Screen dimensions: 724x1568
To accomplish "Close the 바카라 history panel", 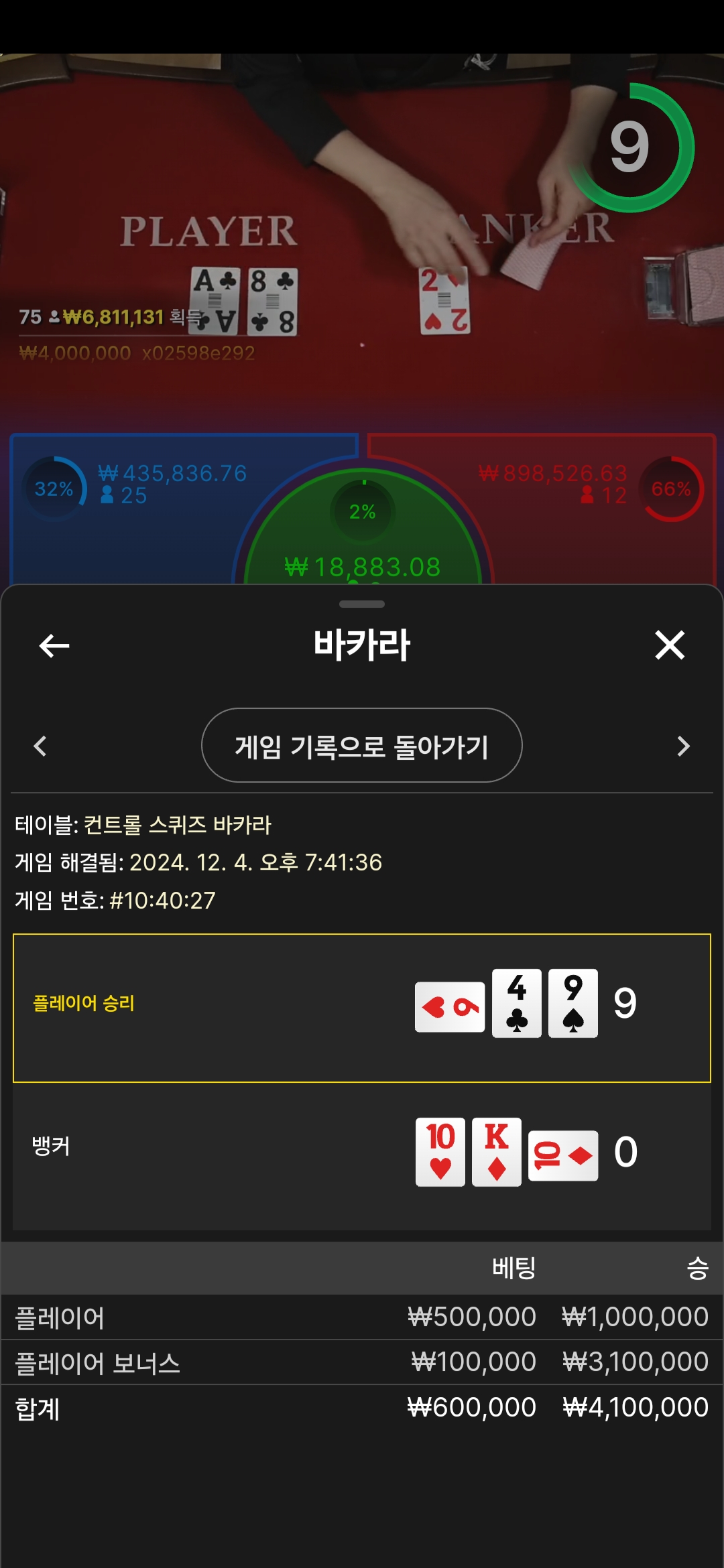I will (x=670, y=645).
